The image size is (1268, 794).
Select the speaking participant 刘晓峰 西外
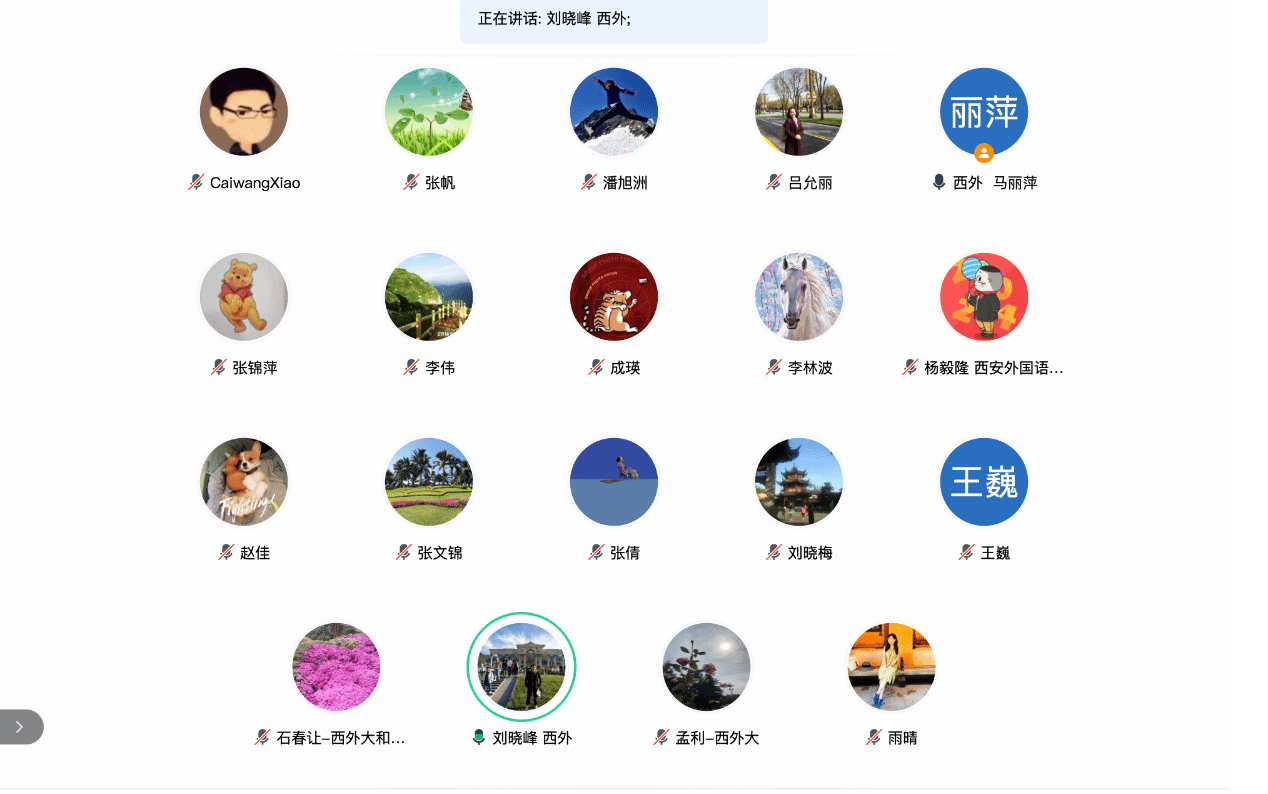521,667
